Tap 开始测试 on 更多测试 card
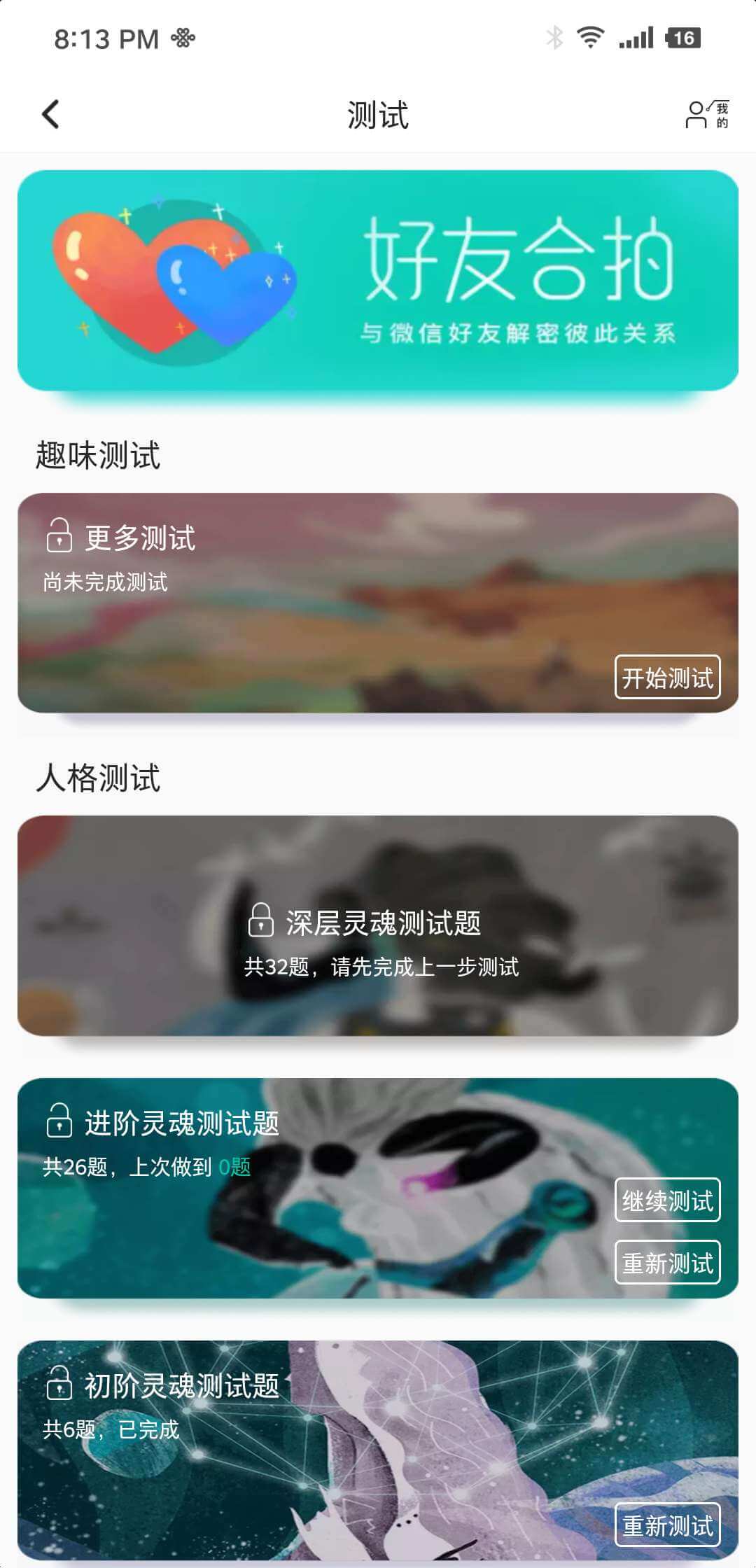The height and width of the screenshot is (1568, 756). pos(667,678)
